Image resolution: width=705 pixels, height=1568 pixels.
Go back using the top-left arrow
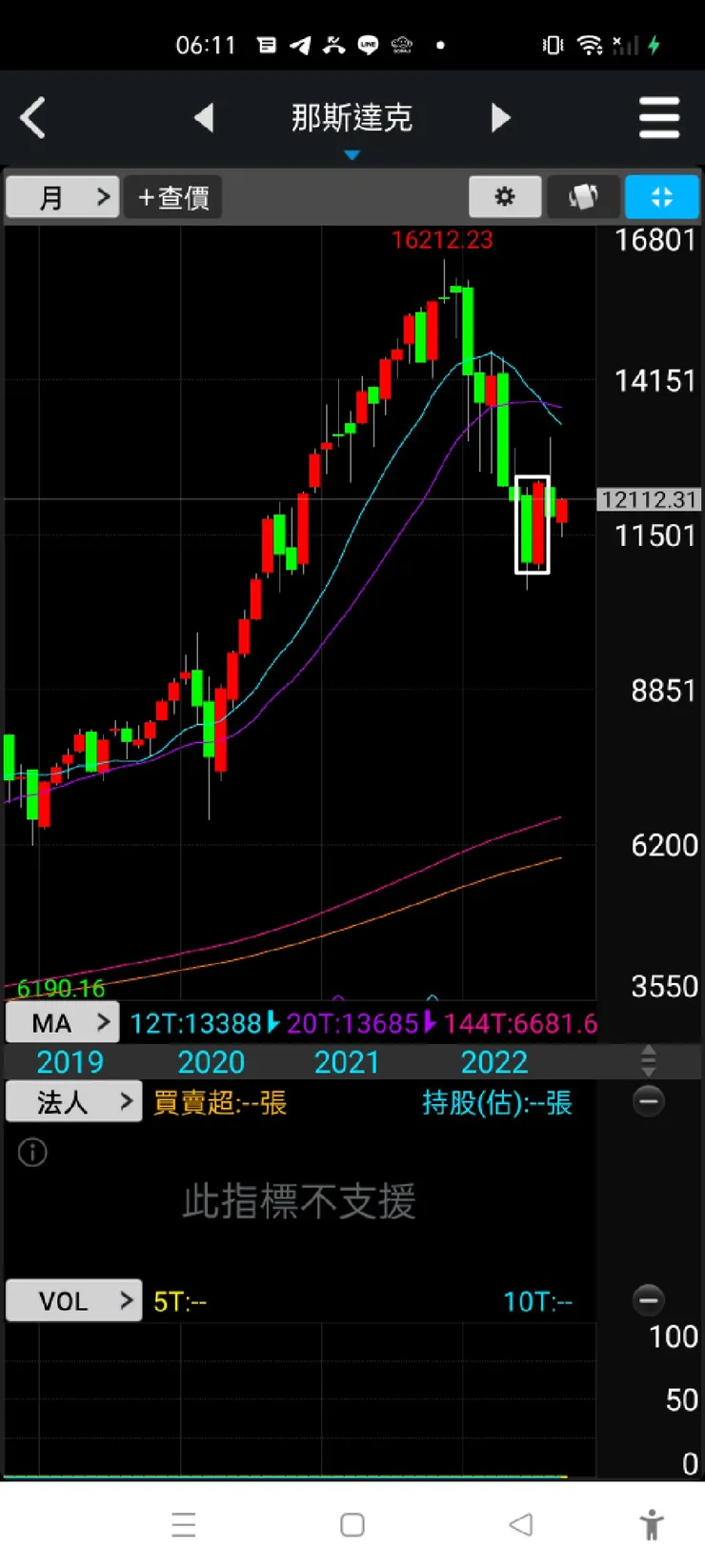(x=33, y=118)
